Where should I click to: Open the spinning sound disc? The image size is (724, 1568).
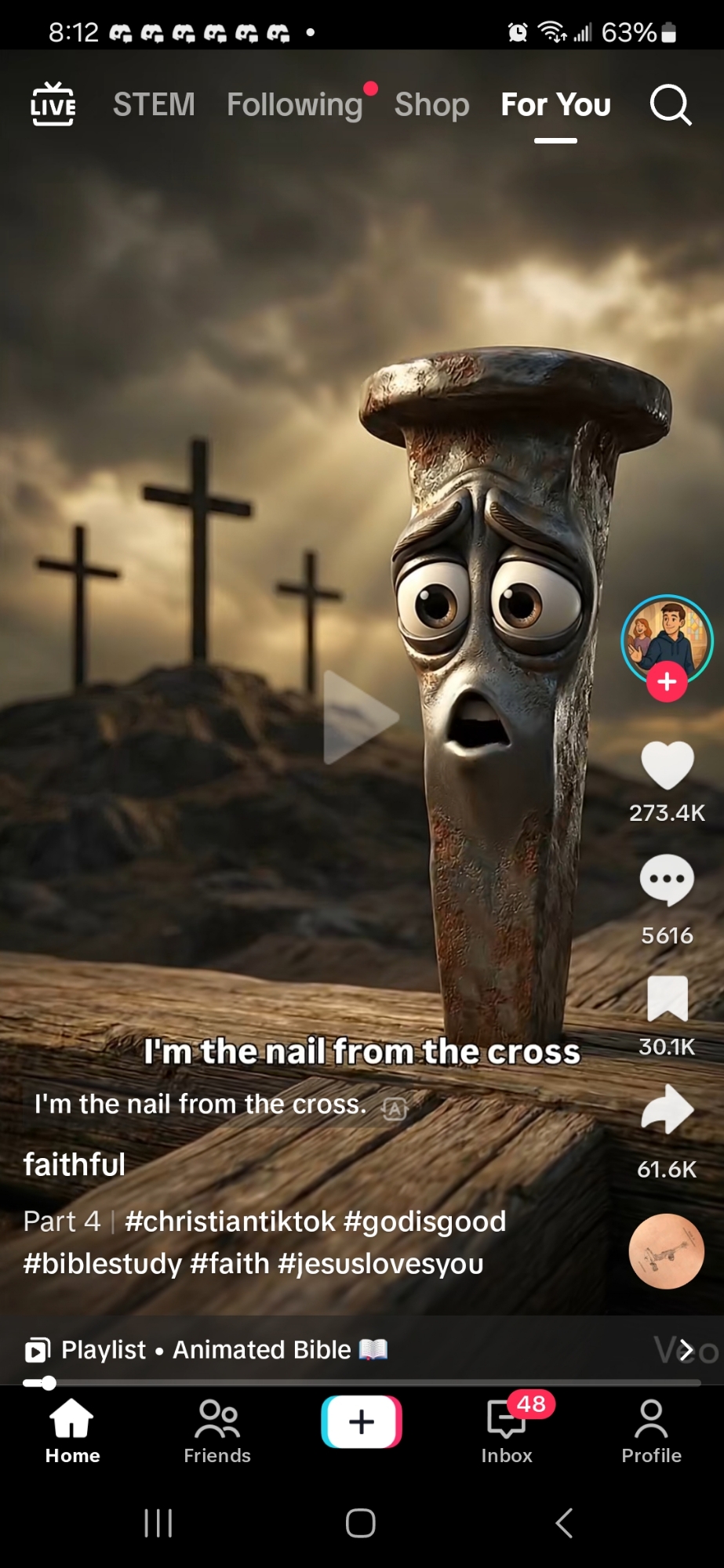pyautogui.click(x=666, y=1251)
